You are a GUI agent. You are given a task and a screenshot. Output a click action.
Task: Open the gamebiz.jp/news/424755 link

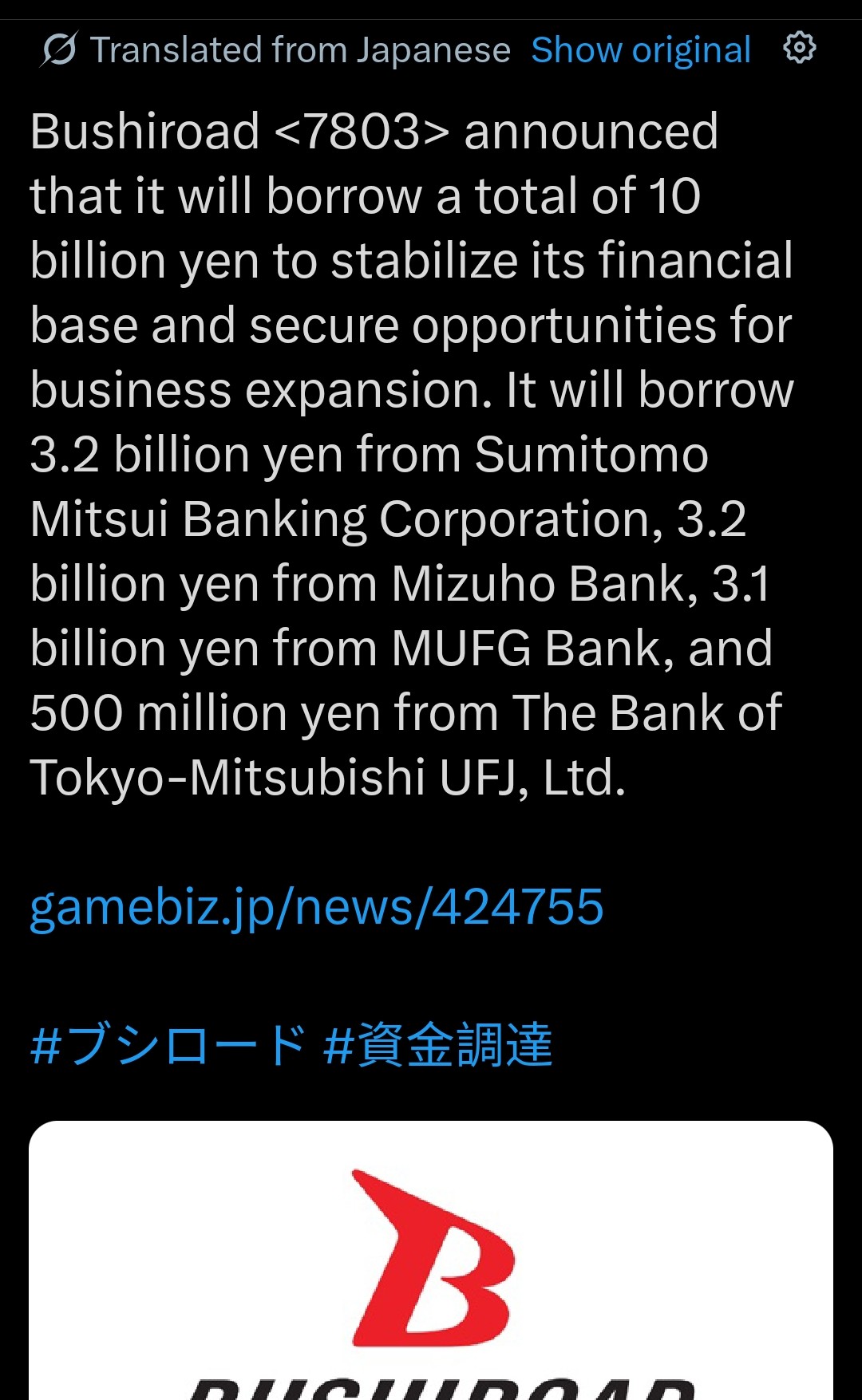(317, 907)
